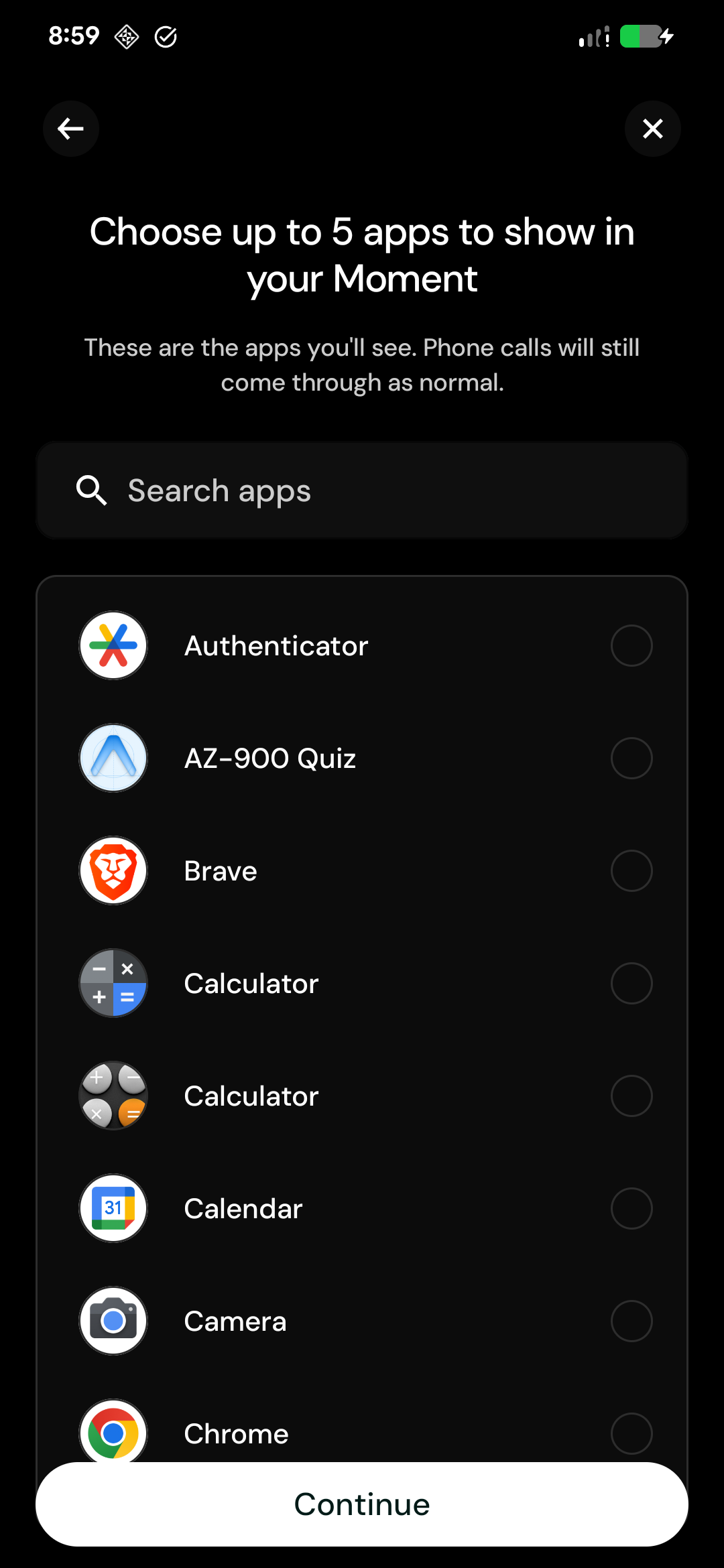
Task: Add Calendar to the Moment apps
Action: point(631,1209)
